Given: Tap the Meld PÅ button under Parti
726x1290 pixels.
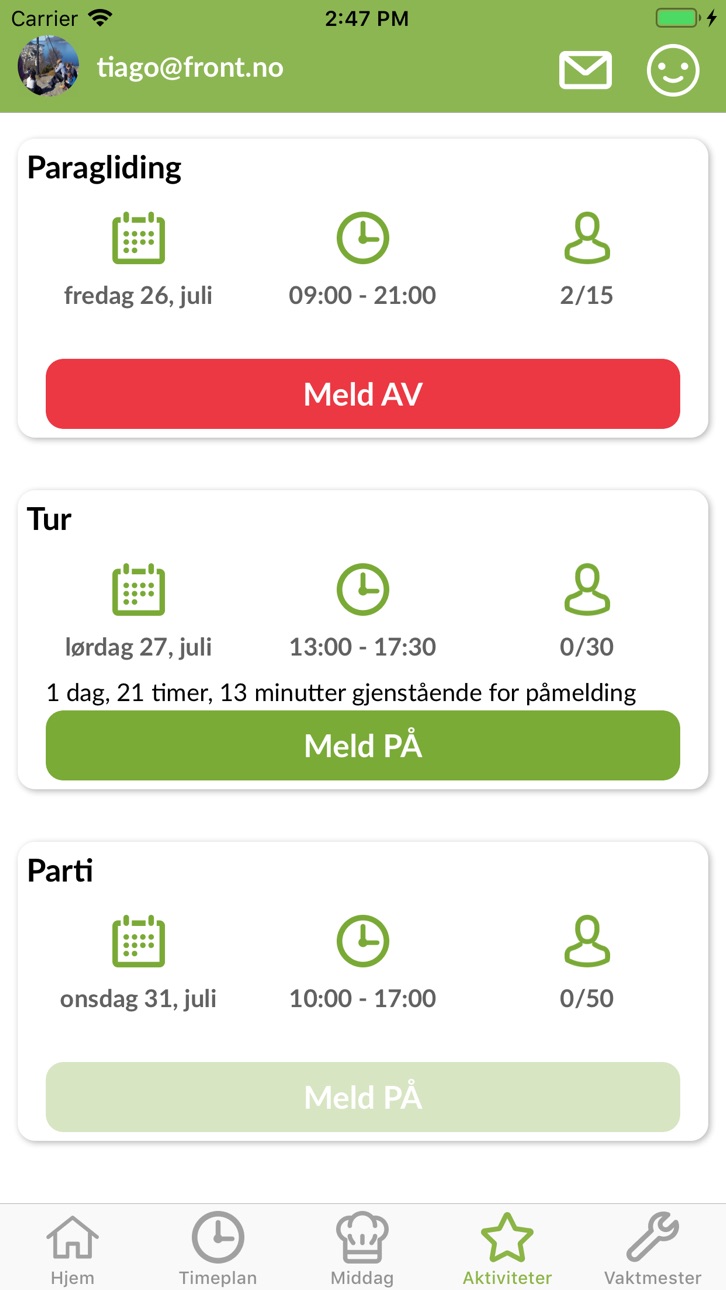Looking at the screenshot, I should (x=363, y=1097).
